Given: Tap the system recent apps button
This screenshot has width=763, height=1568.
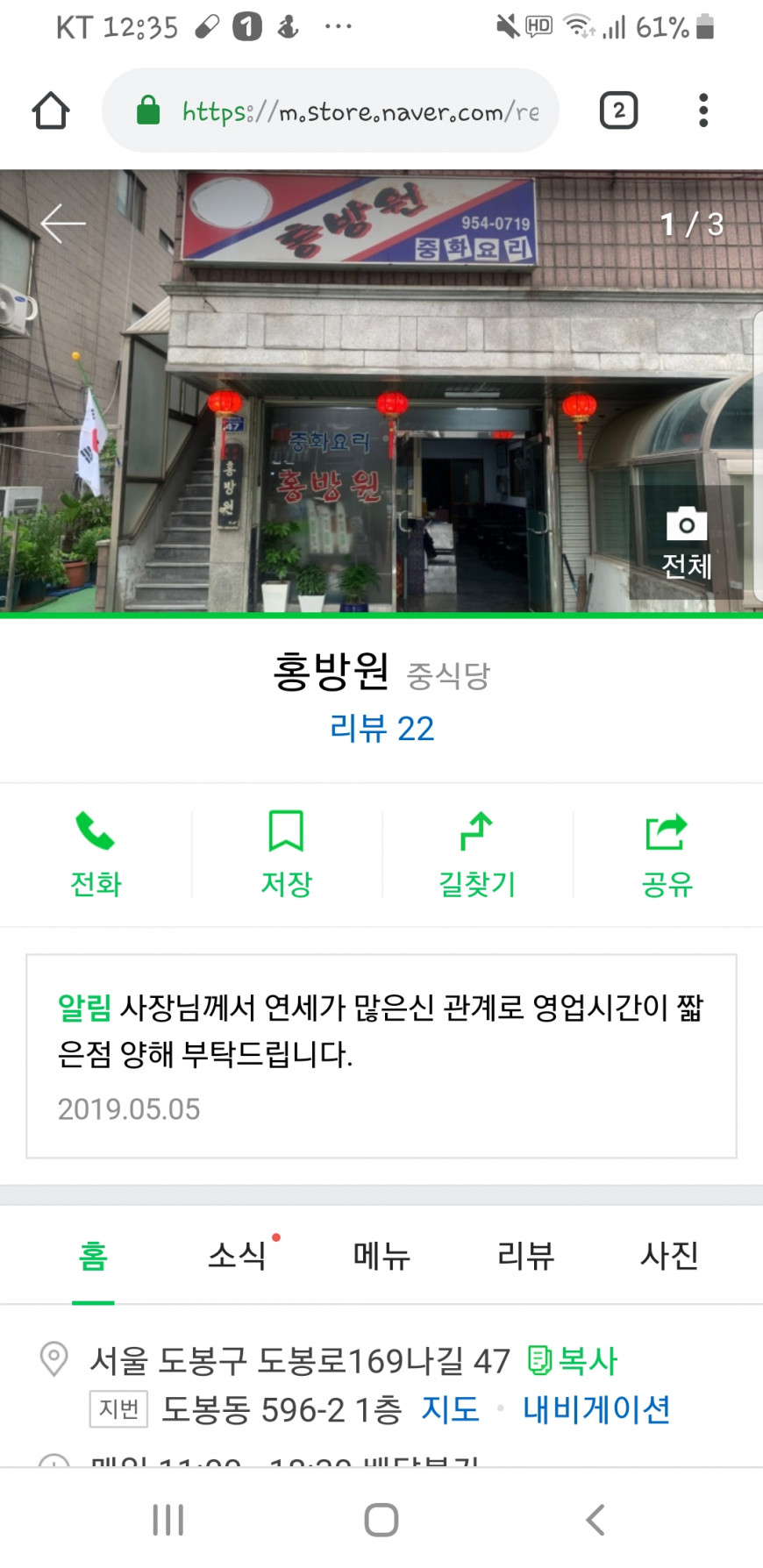Looking at the screenshot, I should click(168, 1520).
